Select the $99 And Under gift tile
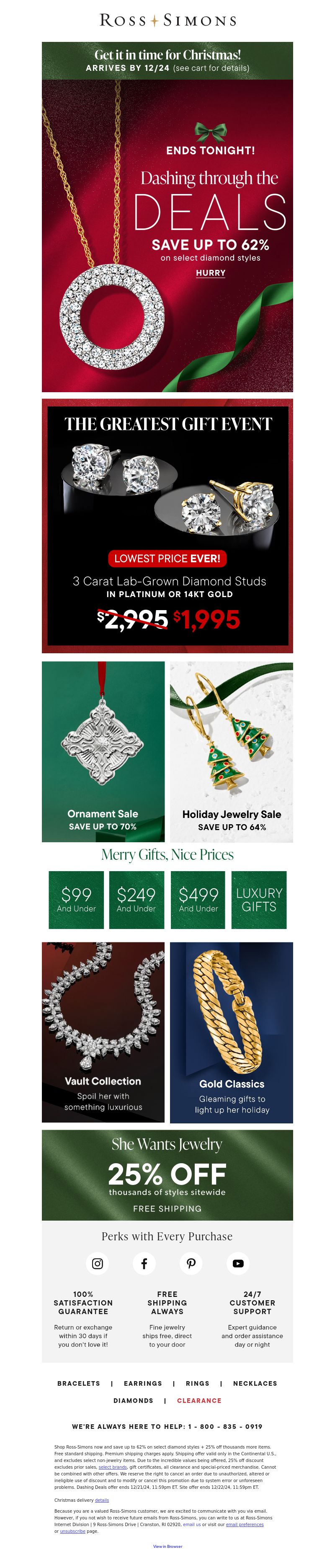This screenshot has height=1568, width=335. [x=76, y=900]
